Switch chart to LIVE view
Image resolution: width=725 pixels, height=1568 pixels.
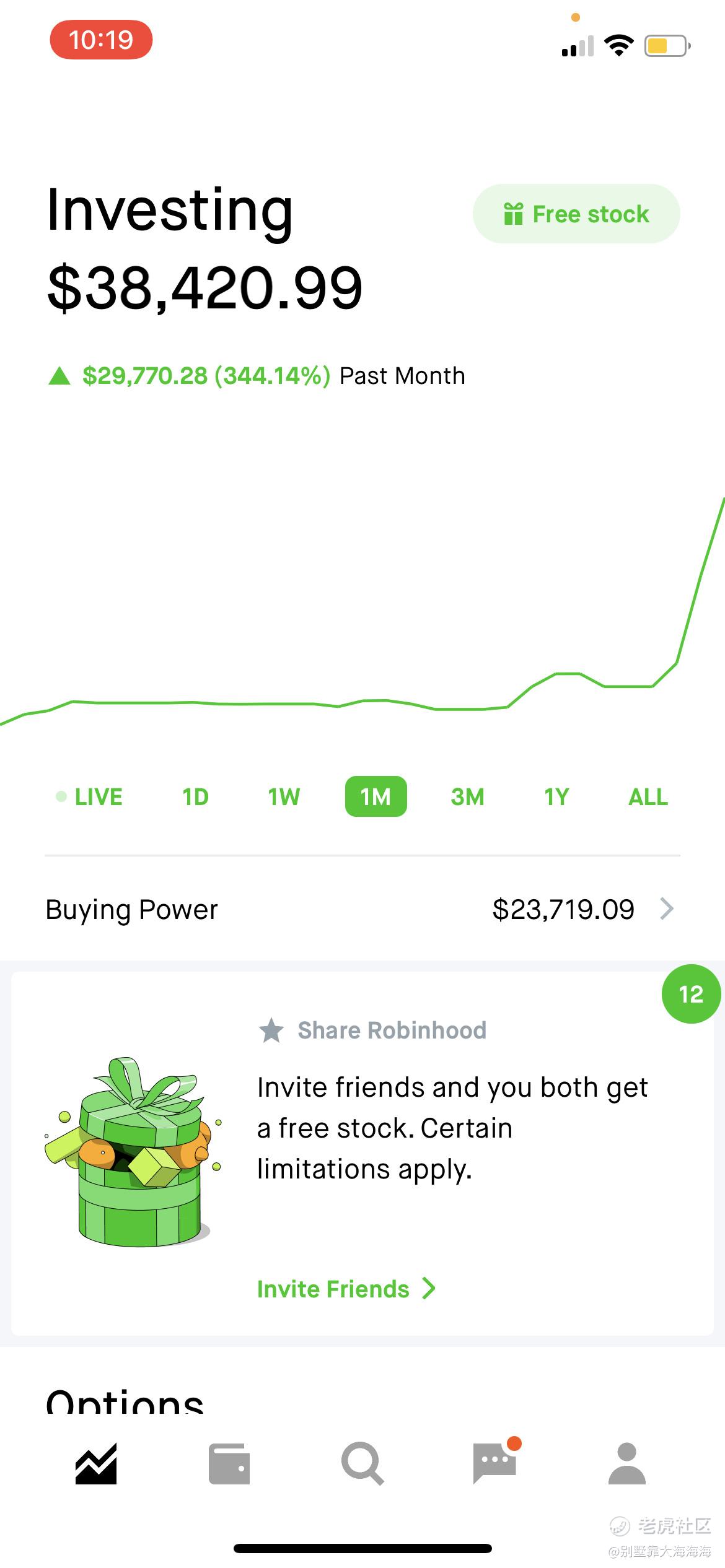coord(90,796)
